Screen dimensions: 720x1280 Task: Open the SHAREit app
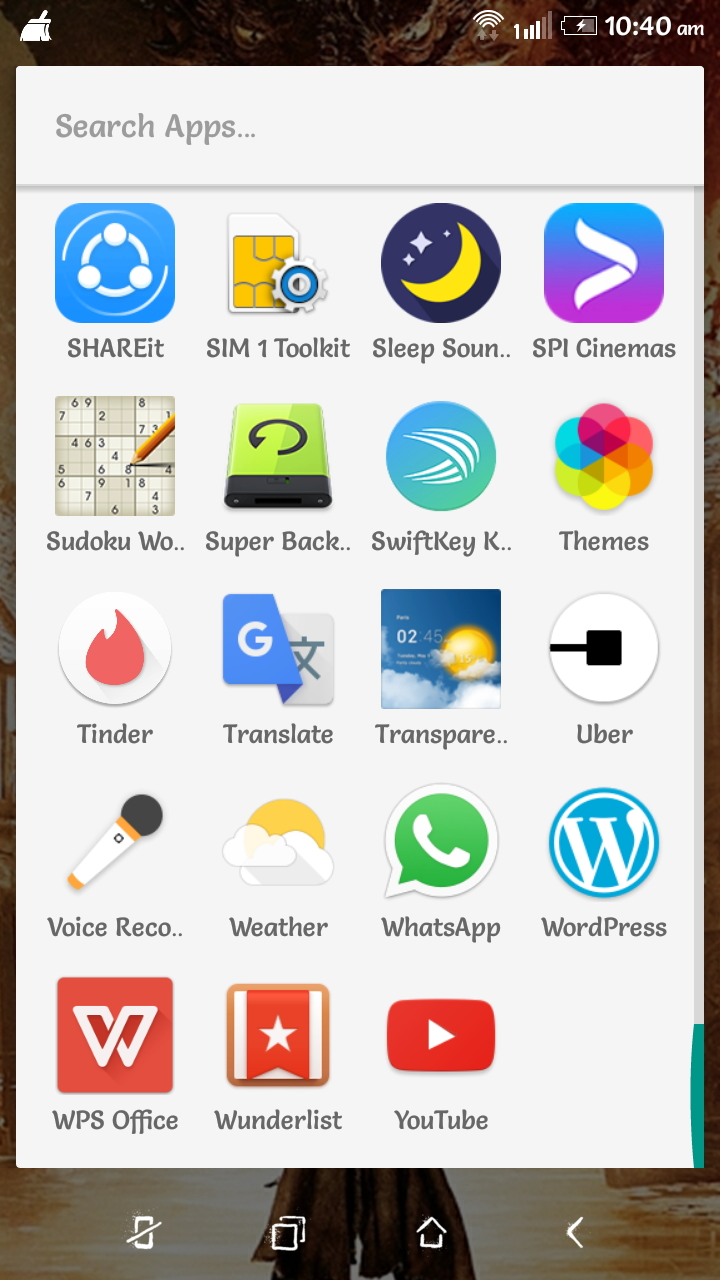pos(115,263)
